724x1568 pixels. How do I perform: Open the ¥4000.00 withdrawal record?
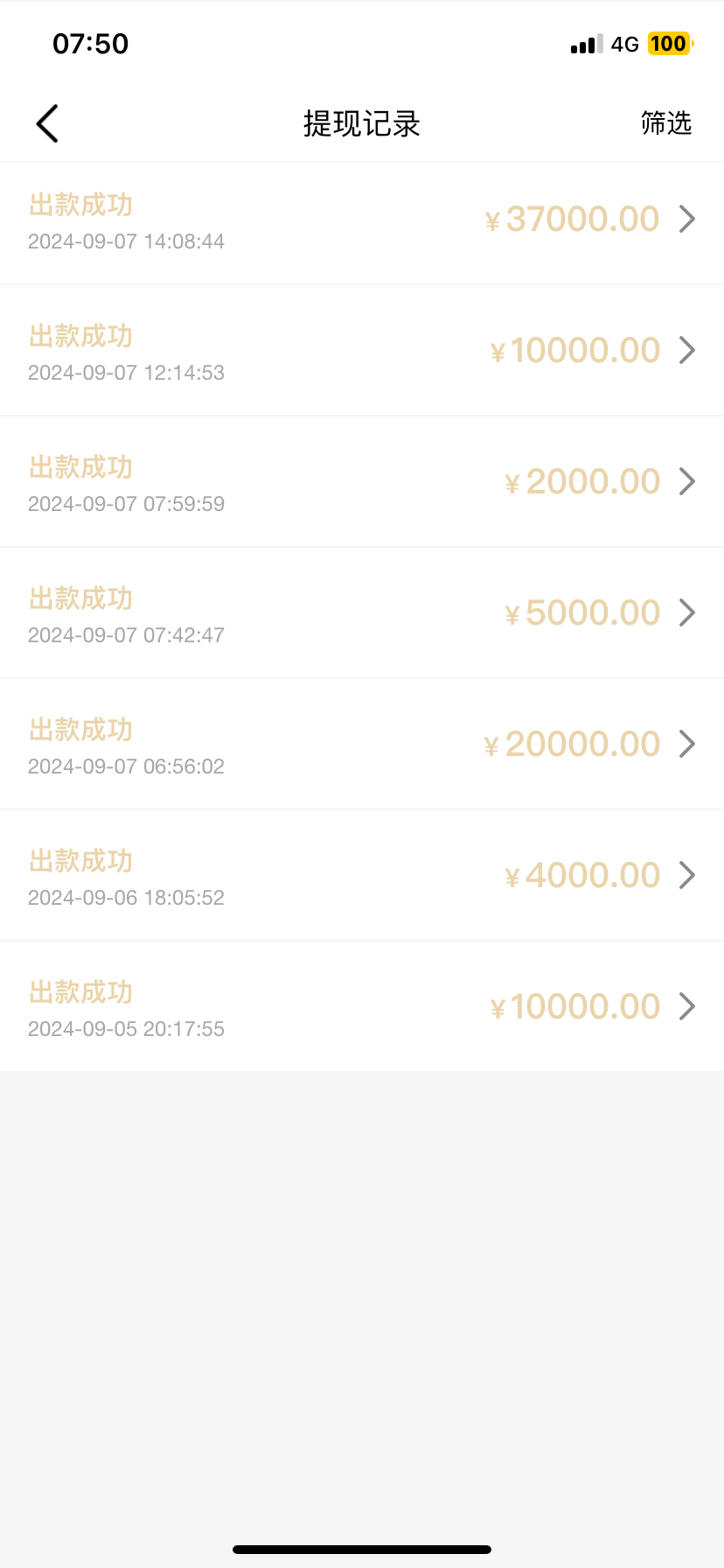[x=362, y=877]
